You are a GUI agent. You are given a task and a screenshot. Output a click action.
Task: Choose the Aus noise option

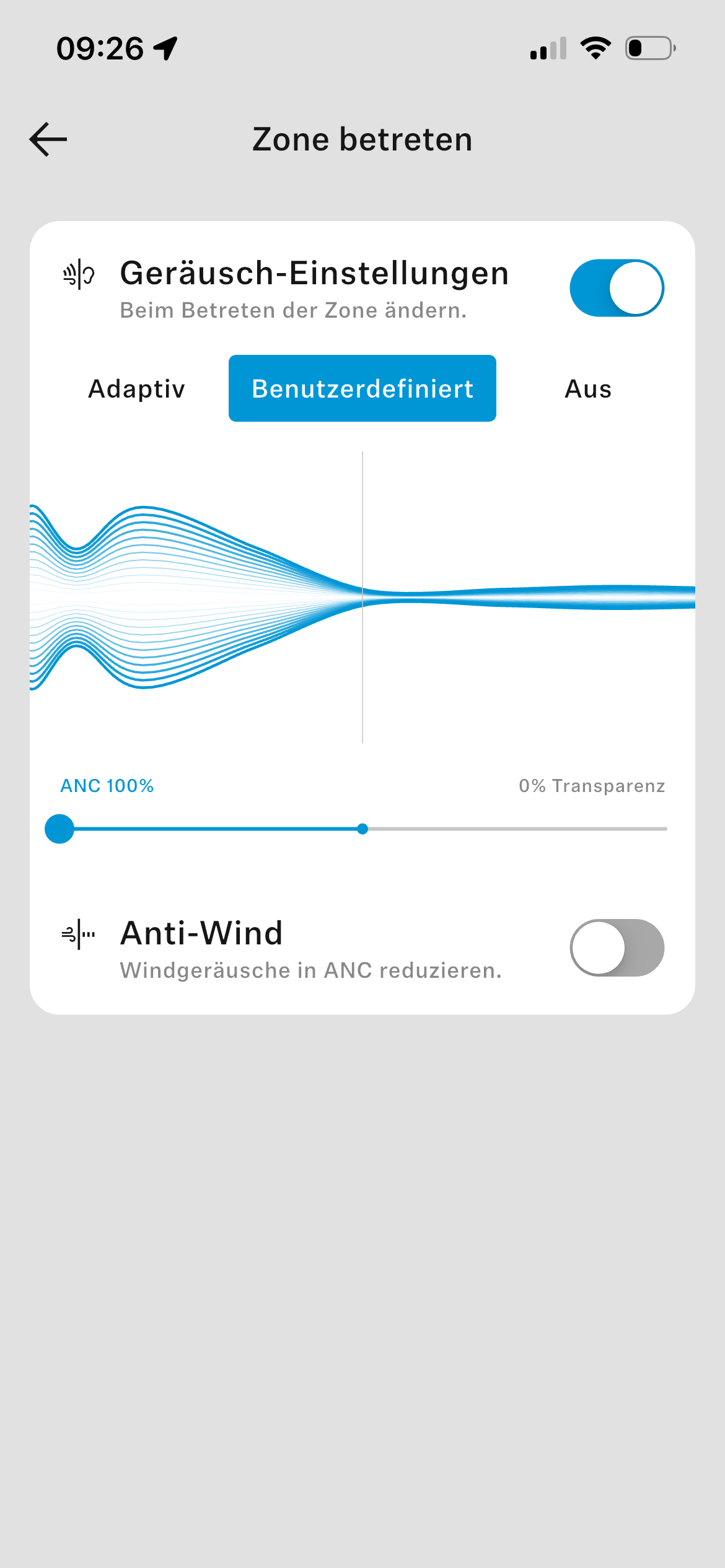click(588, 389)
